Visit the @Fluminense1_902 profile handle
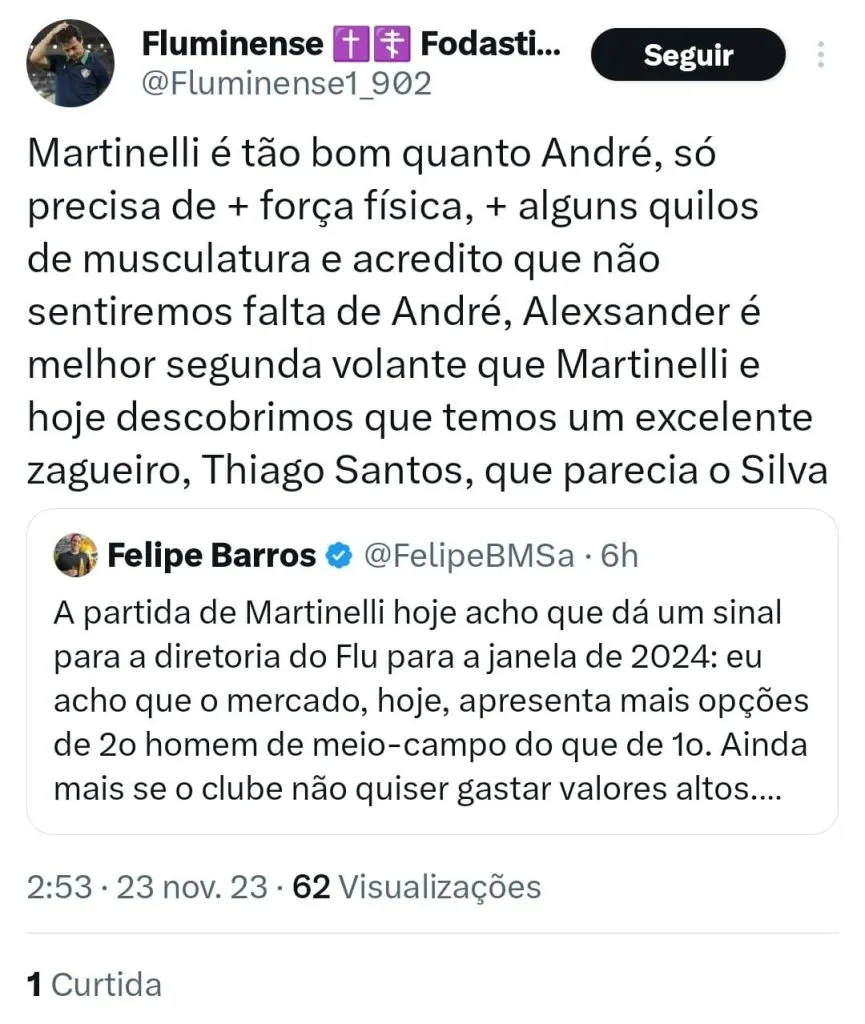 point(286,84)
